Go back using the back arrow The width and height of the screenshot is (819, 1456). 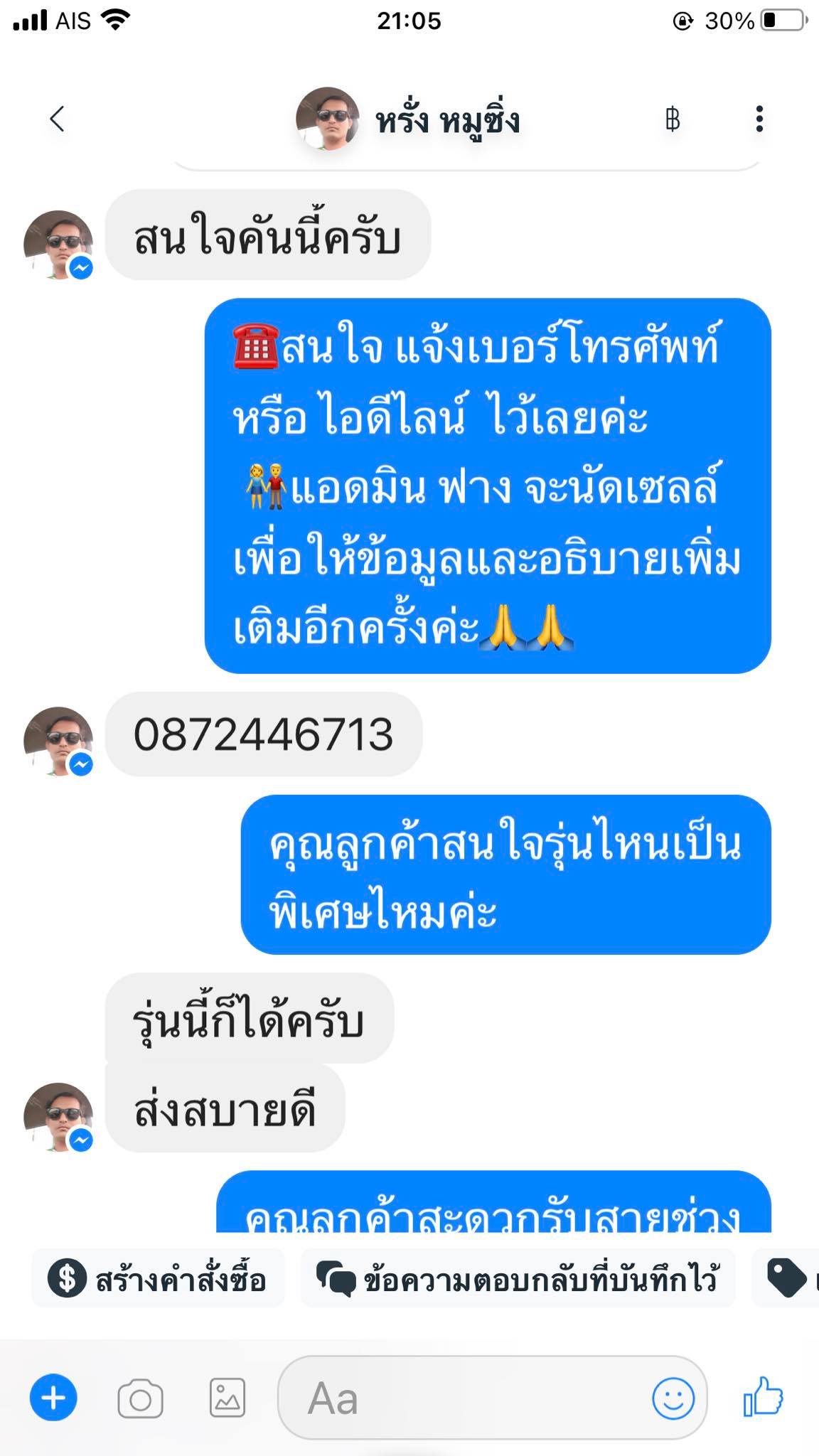tap(58, 119)
